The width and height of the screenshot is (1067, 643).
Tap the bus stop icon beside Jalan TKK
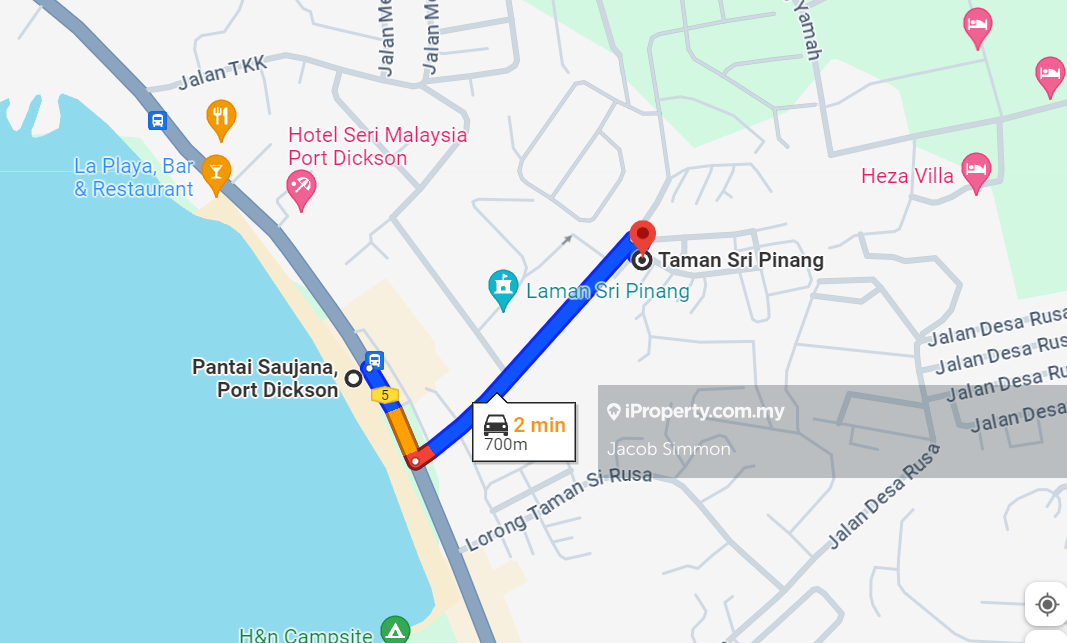pos(157,121)
